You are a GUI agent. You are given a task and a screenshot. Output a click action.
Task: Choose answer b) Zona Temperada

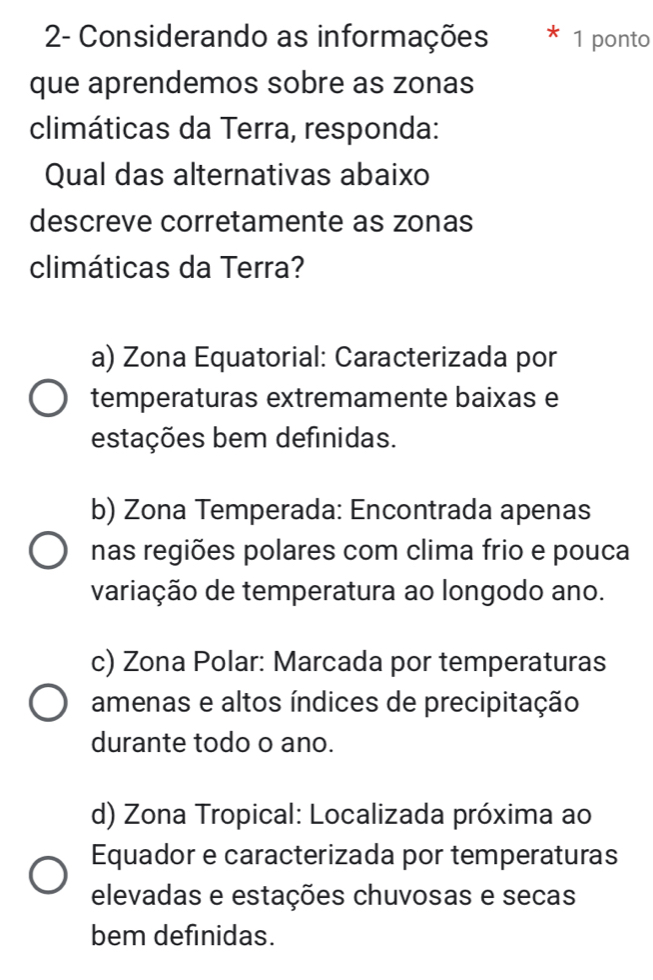point(47,551)
